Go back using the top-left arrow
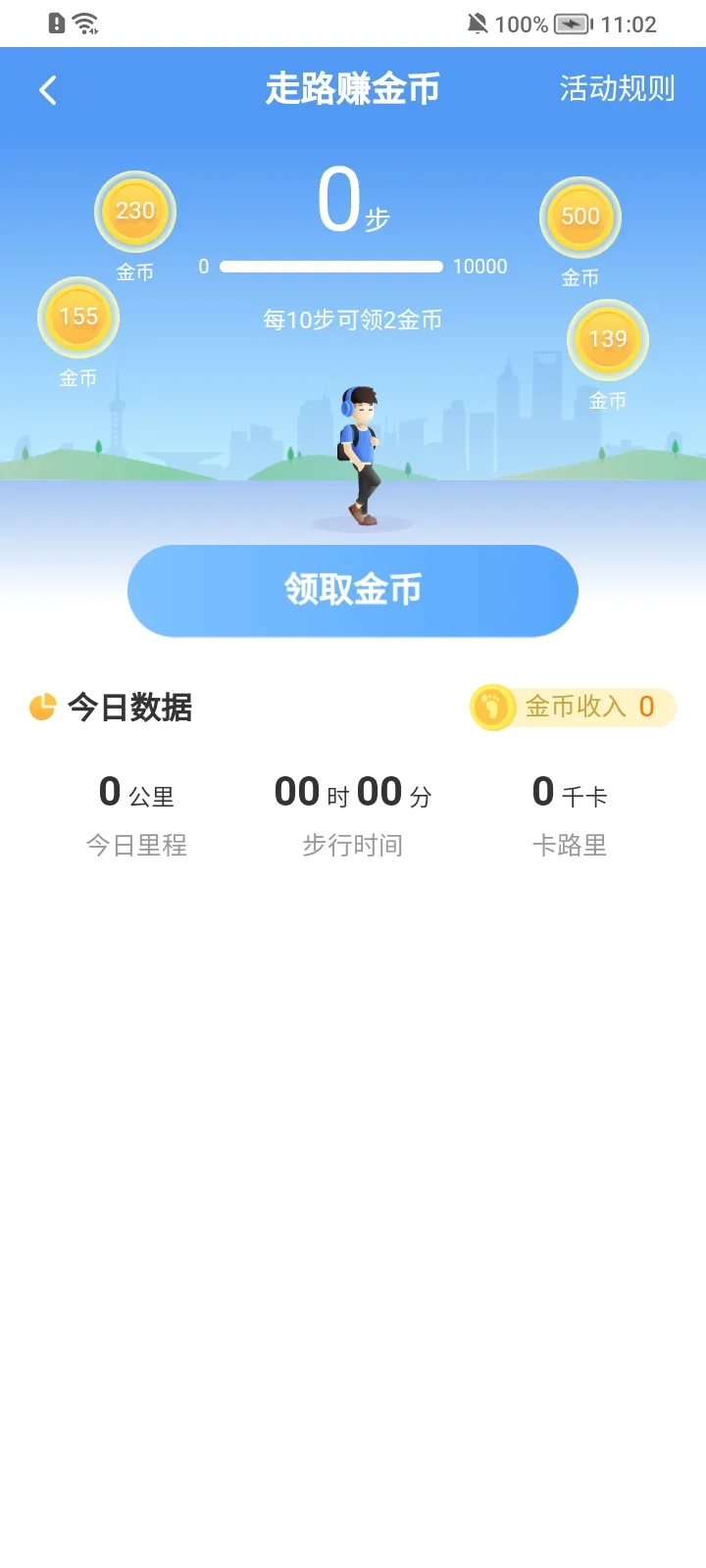The image size is (706, 1568). (47, 90)
